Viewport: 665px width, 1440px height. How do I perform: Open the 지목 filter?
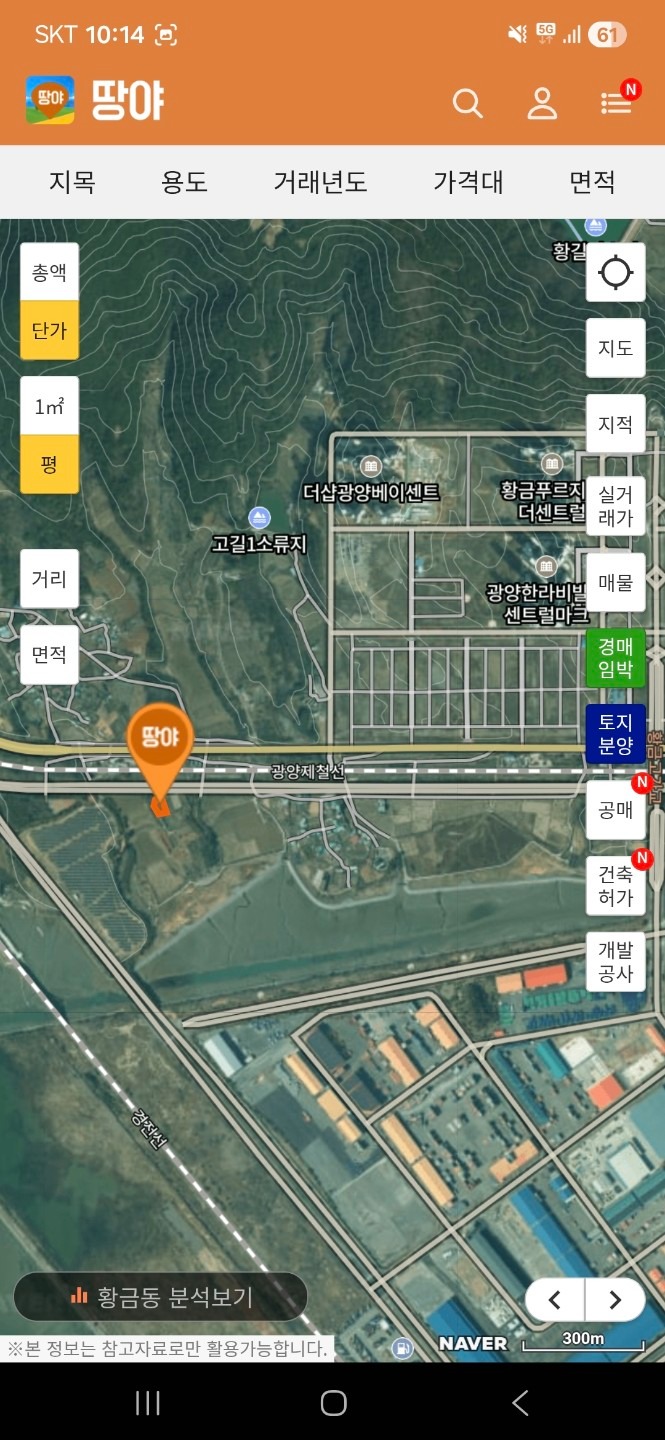[72, 182]
